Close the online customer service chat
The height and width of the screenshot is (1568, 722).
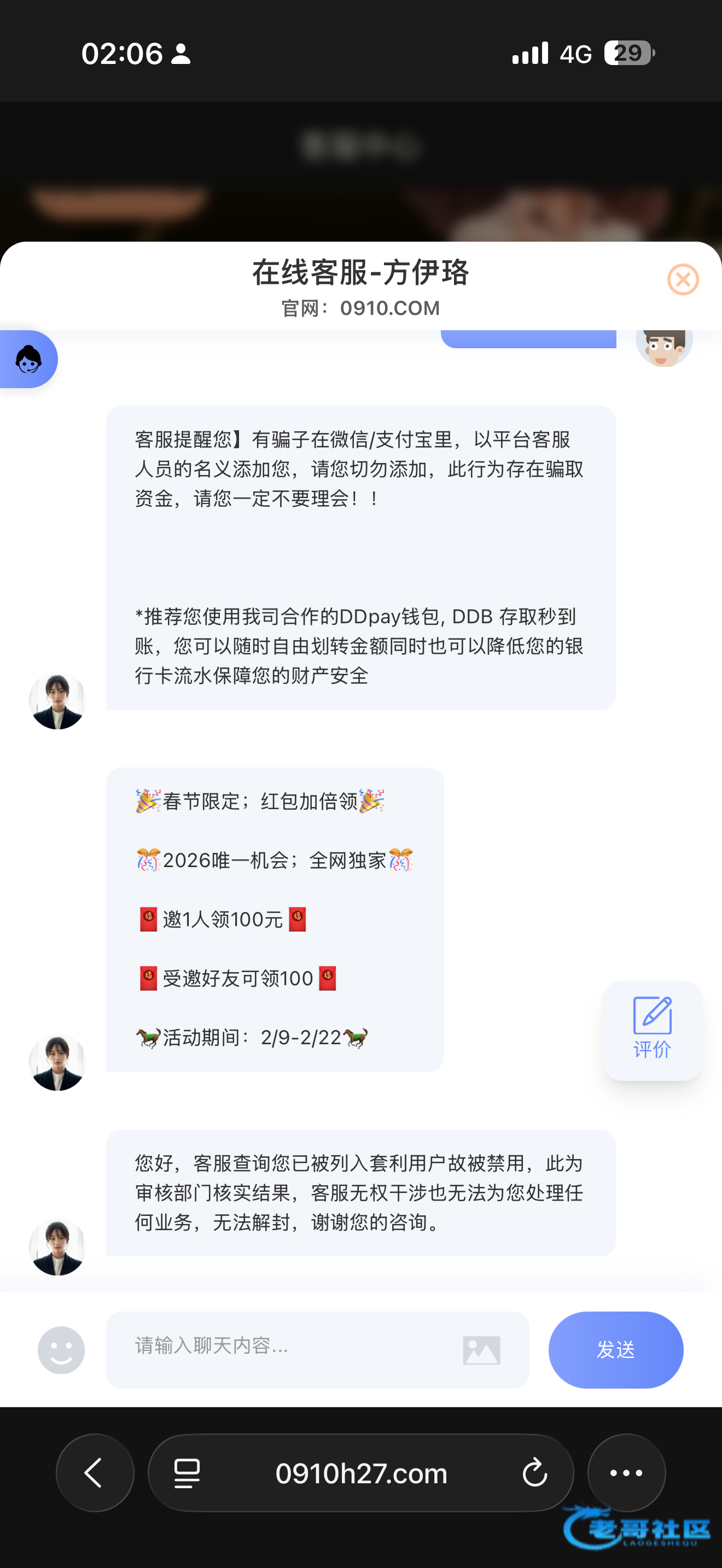pos(683,279)
